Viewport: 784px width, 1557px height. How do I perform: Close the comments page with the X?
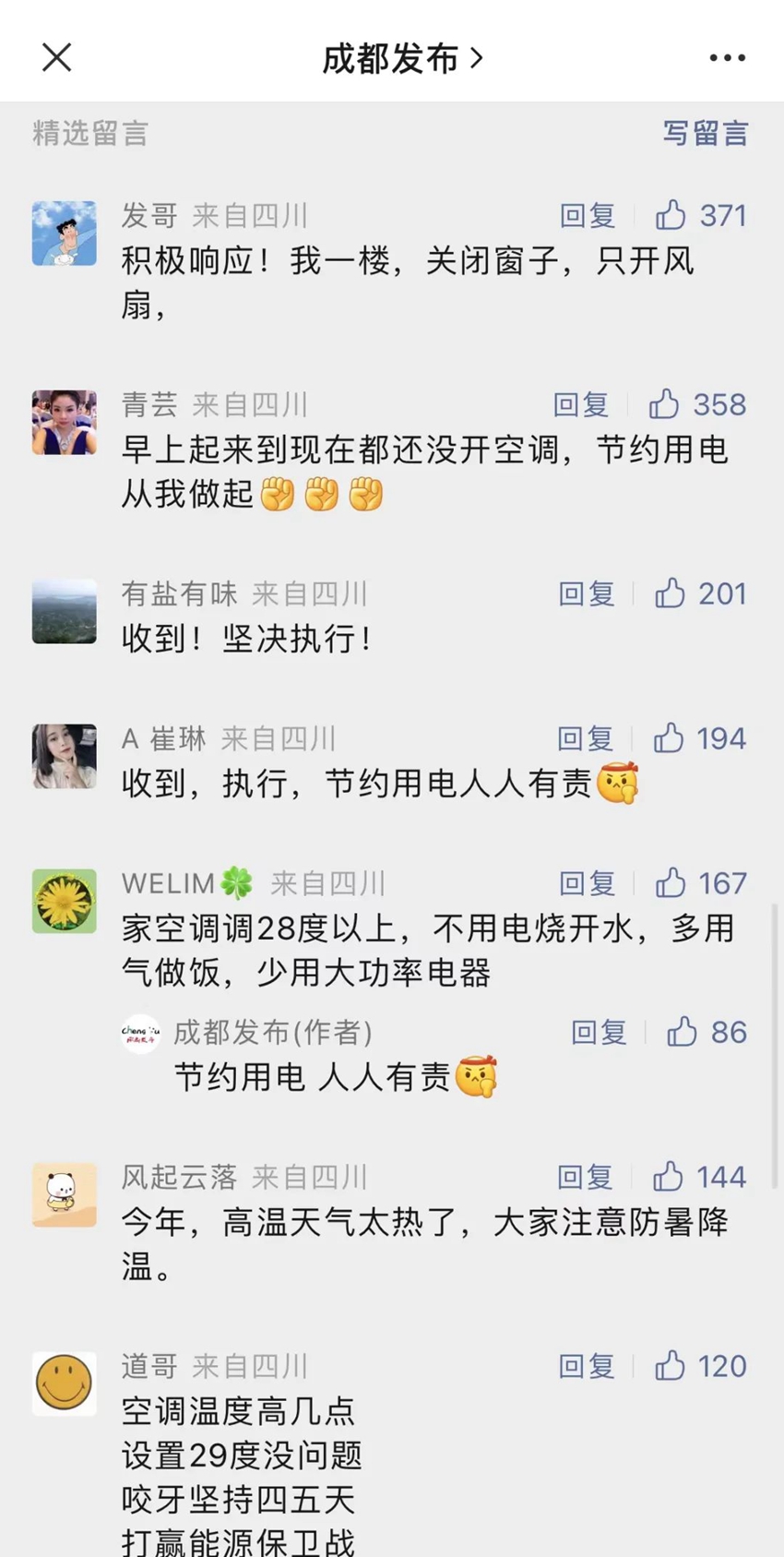56,58
